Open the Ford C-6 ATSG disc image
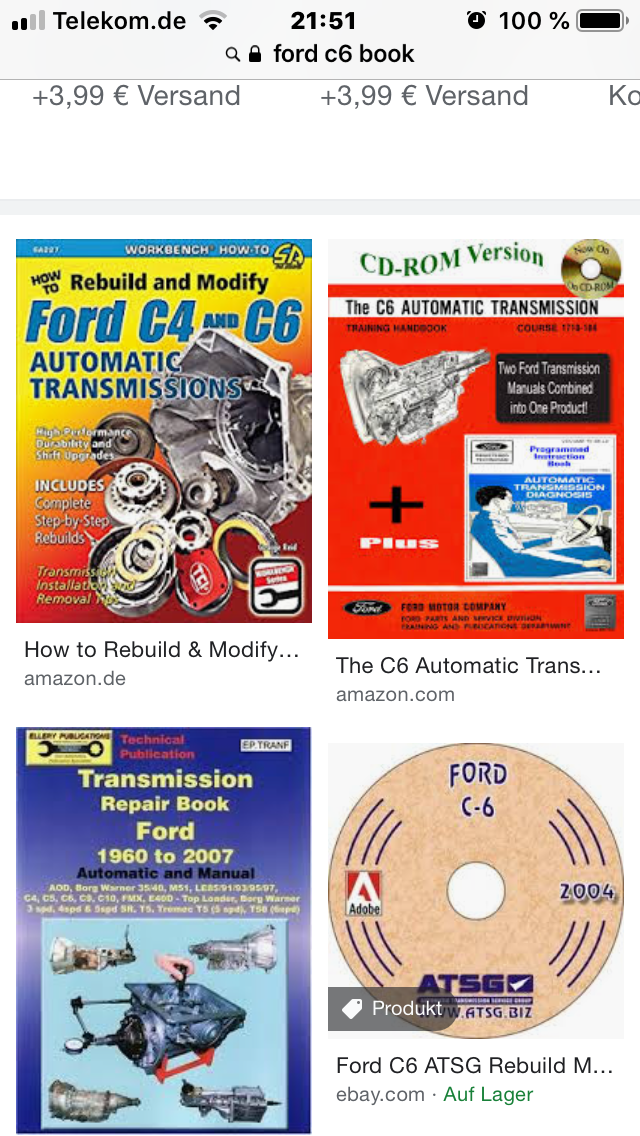The image size is (640, 1136). tap(475, 890)
